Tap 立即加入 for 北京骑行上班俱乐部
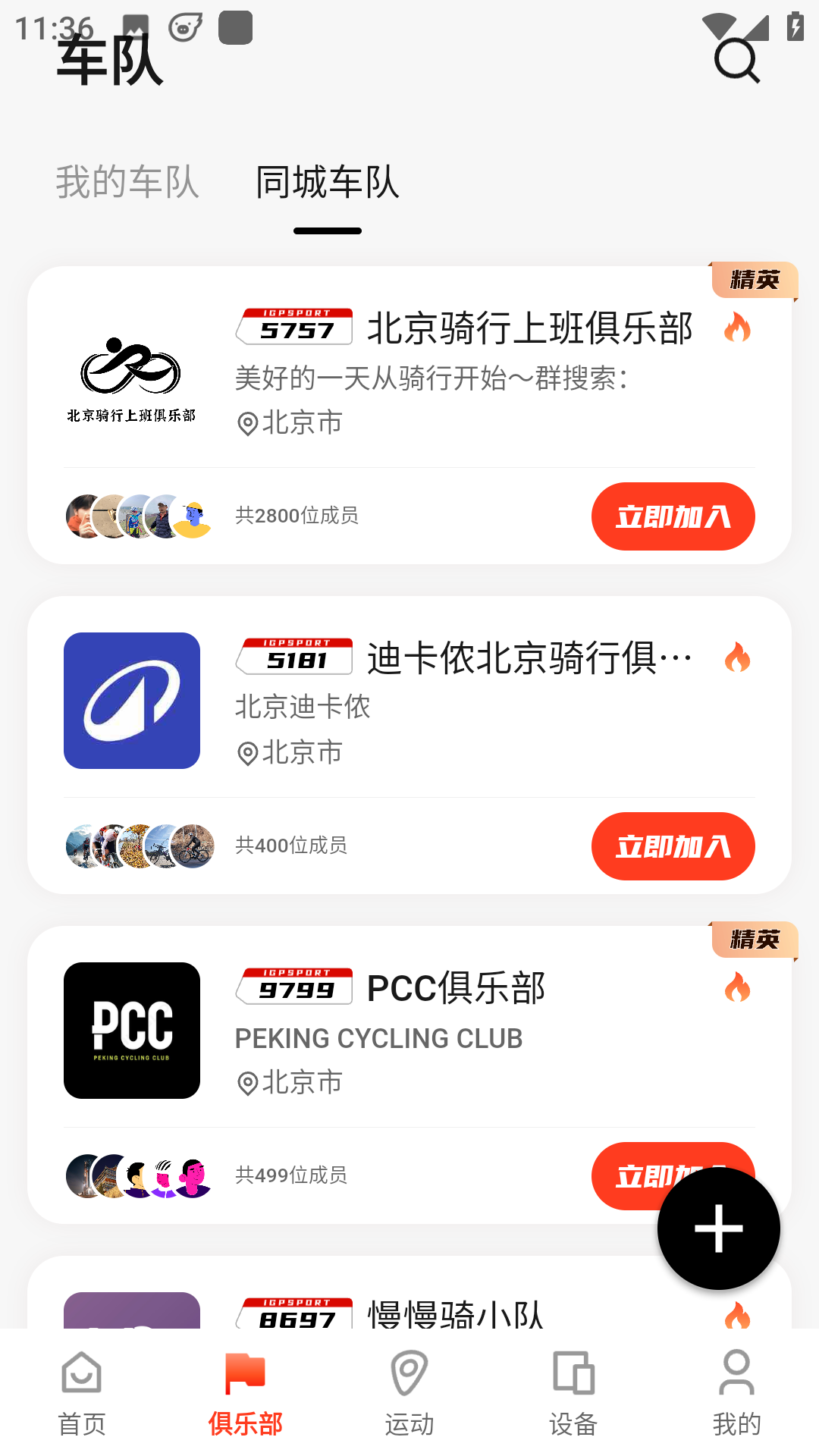The image size is (819, 1456). 672,516
